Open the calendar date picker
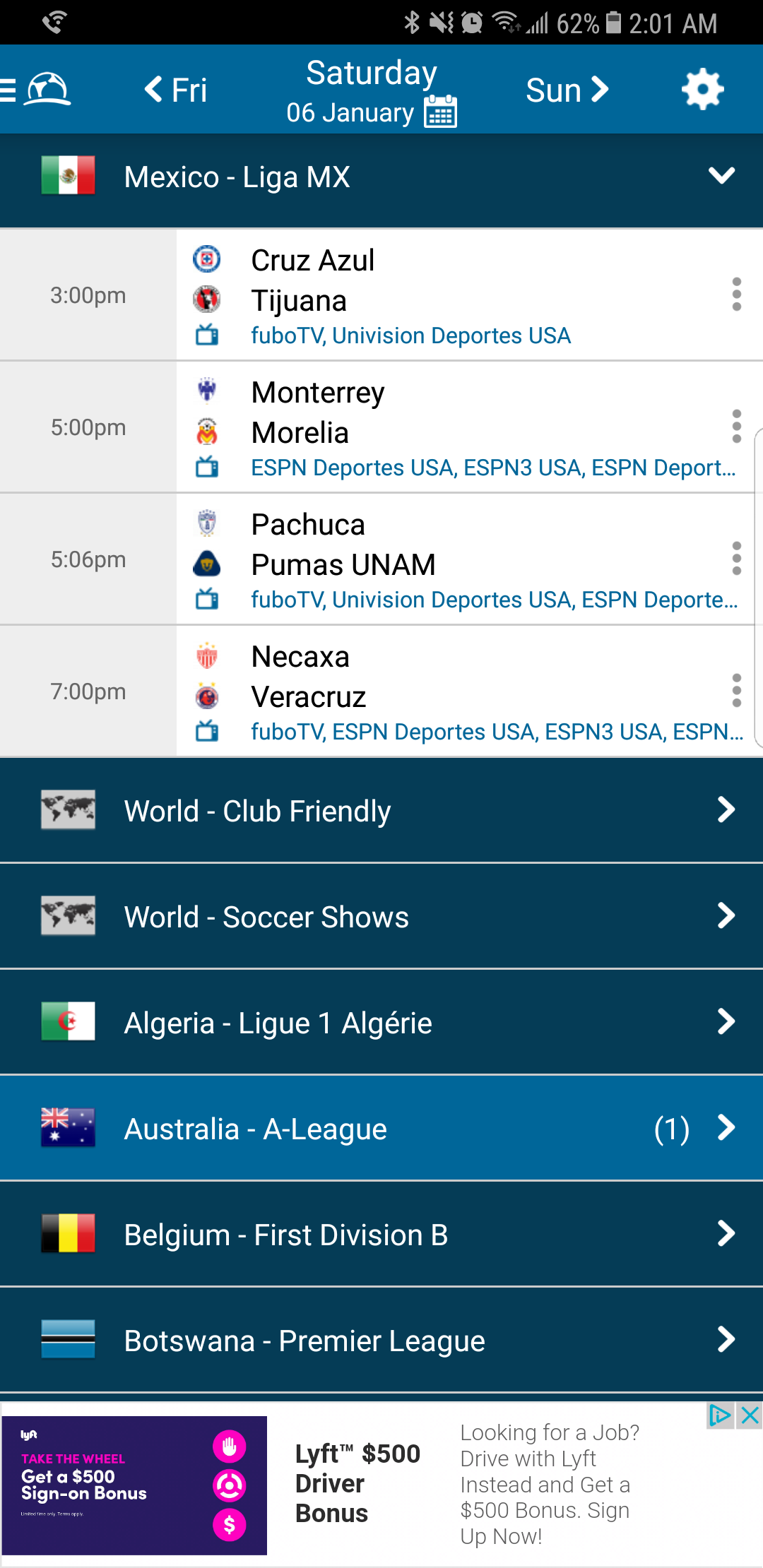The image size is (763, 1568). coord(441,112)
